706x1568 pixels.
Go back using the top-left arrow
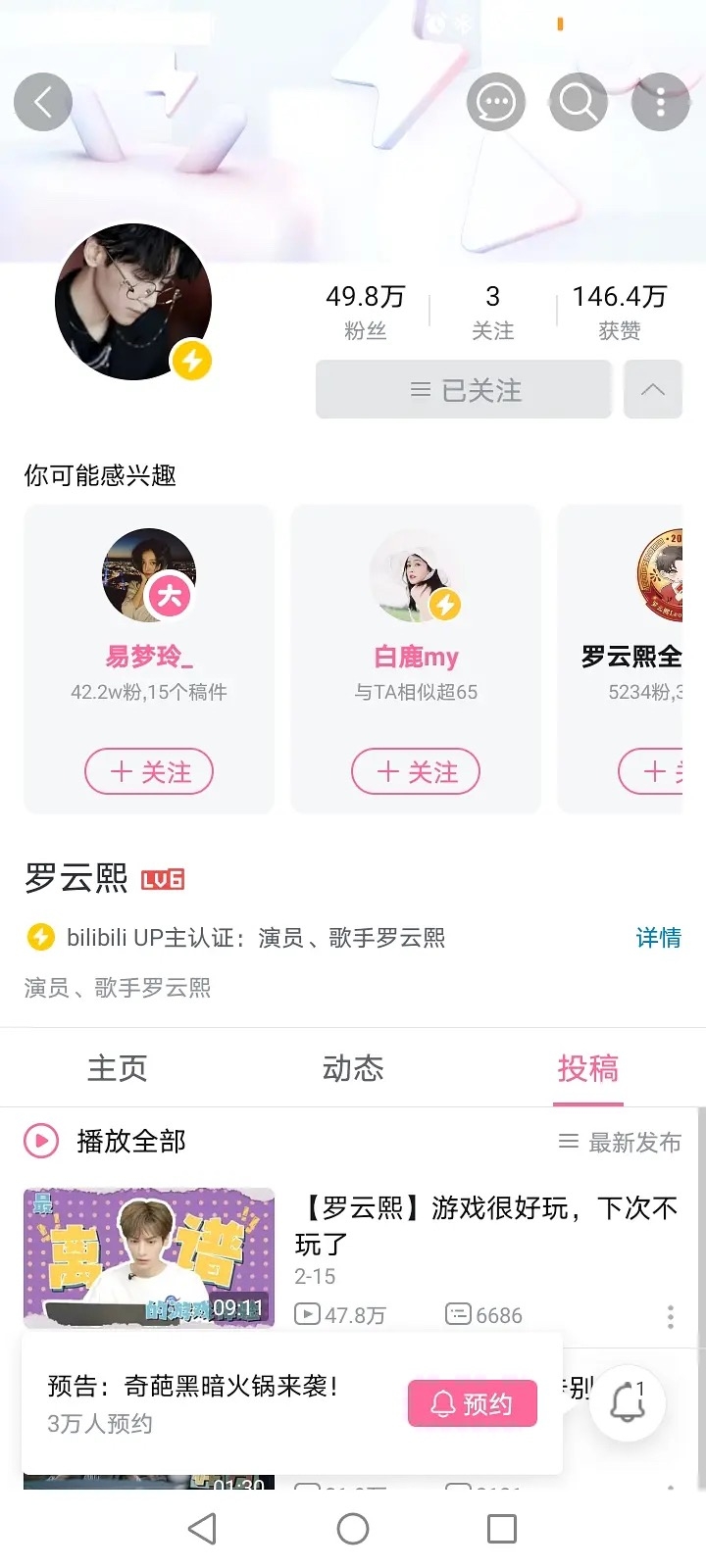pyautogui.click(x=43, y=102)
